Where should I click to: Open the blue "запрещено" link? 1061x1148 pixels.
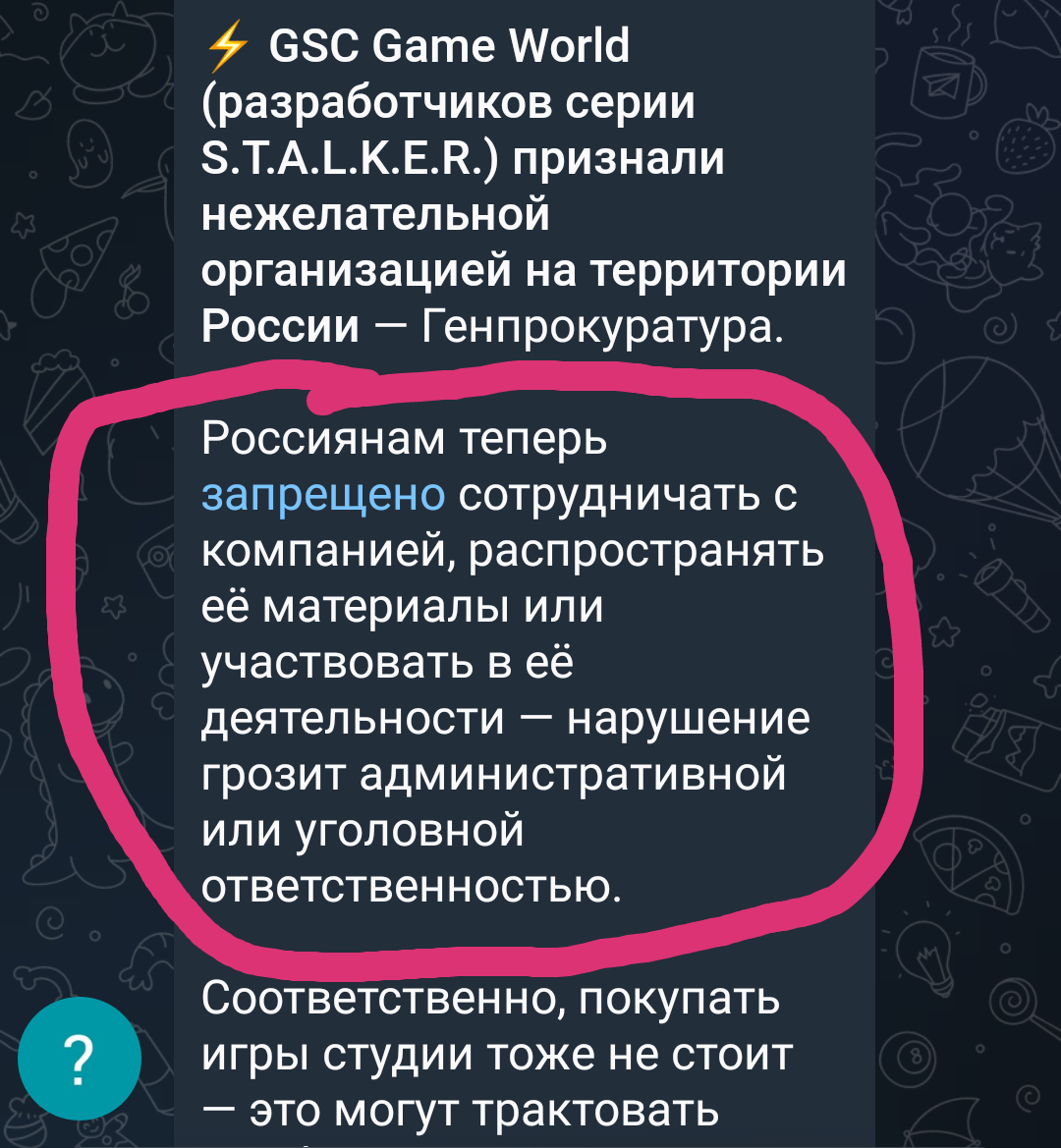(323, 496)
